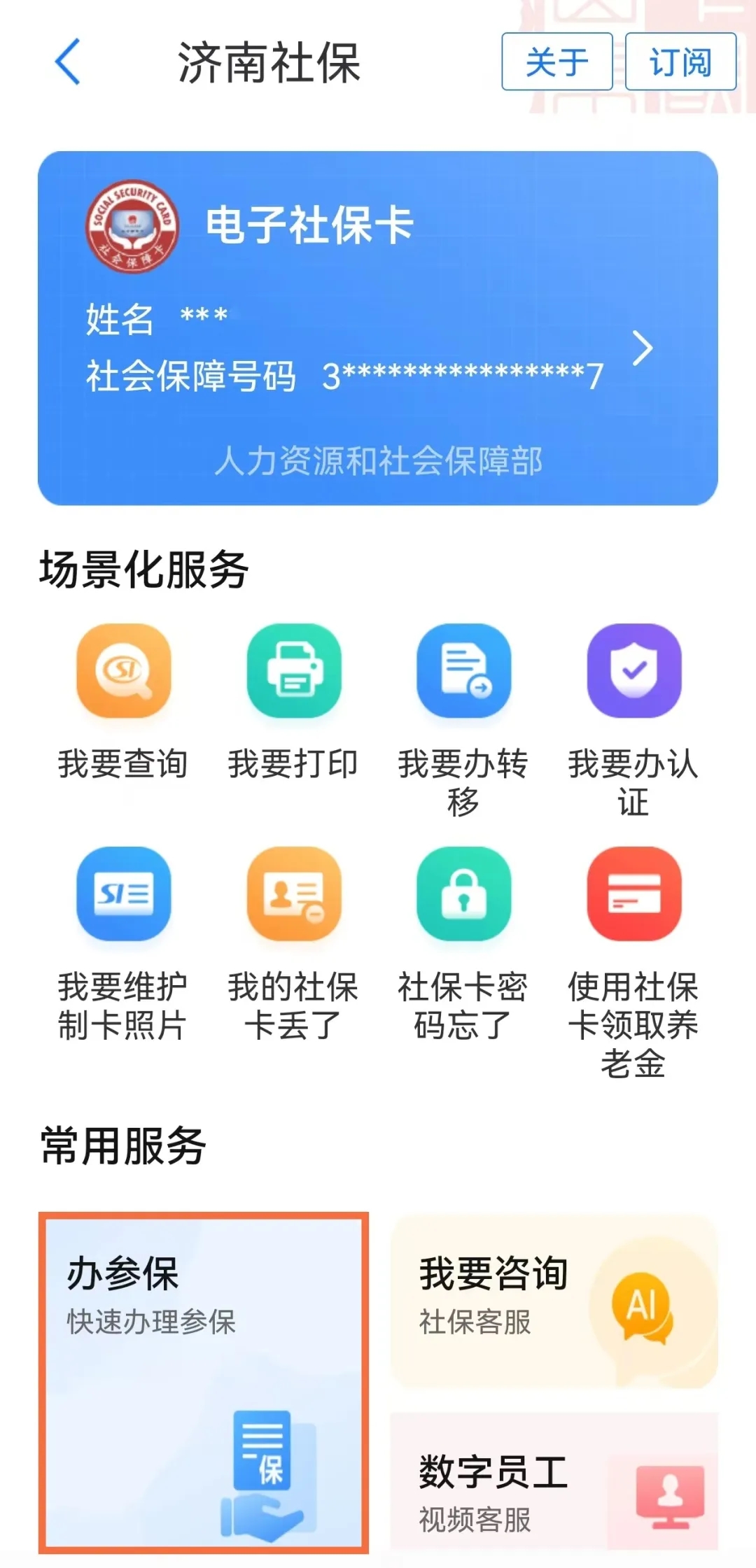Open the 电子社保卡 card

(x=378, y=328)
